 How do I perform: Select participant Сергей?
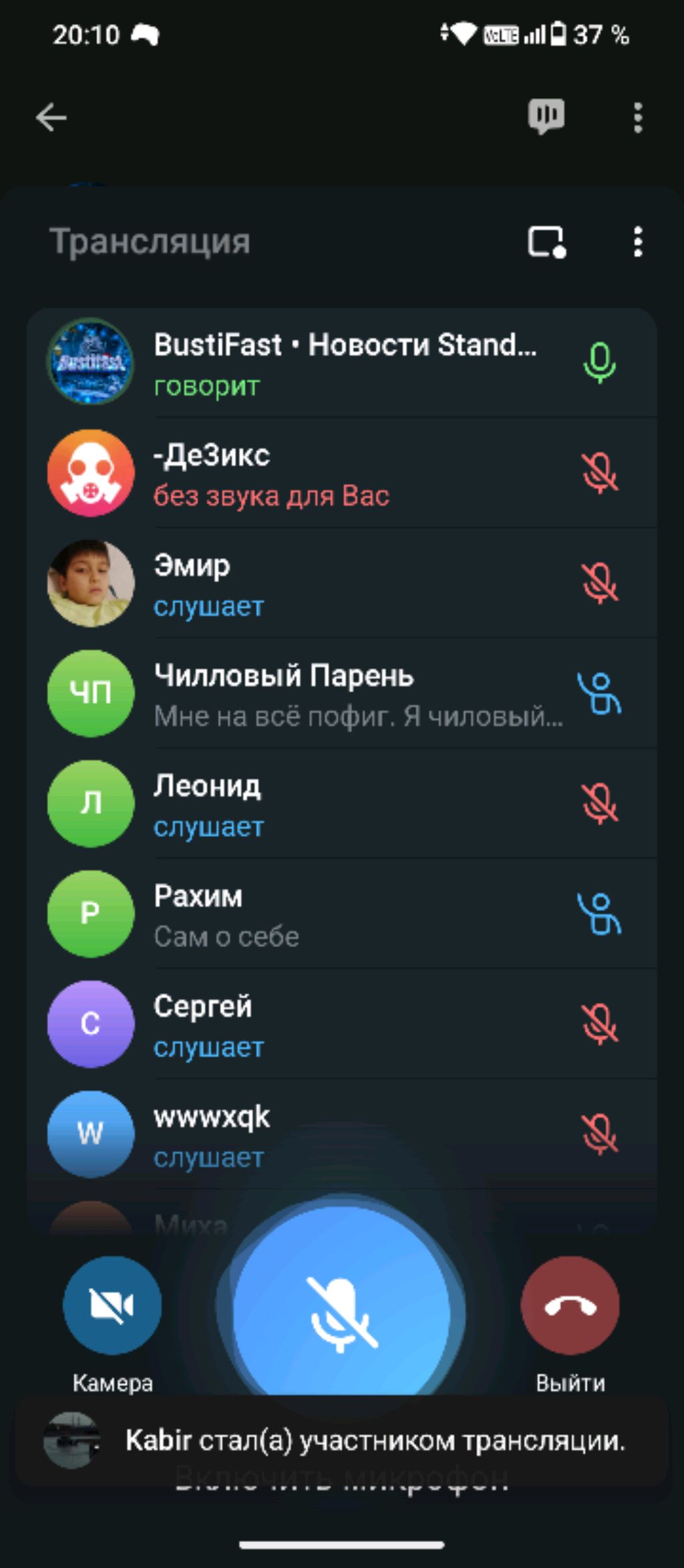341,1025
